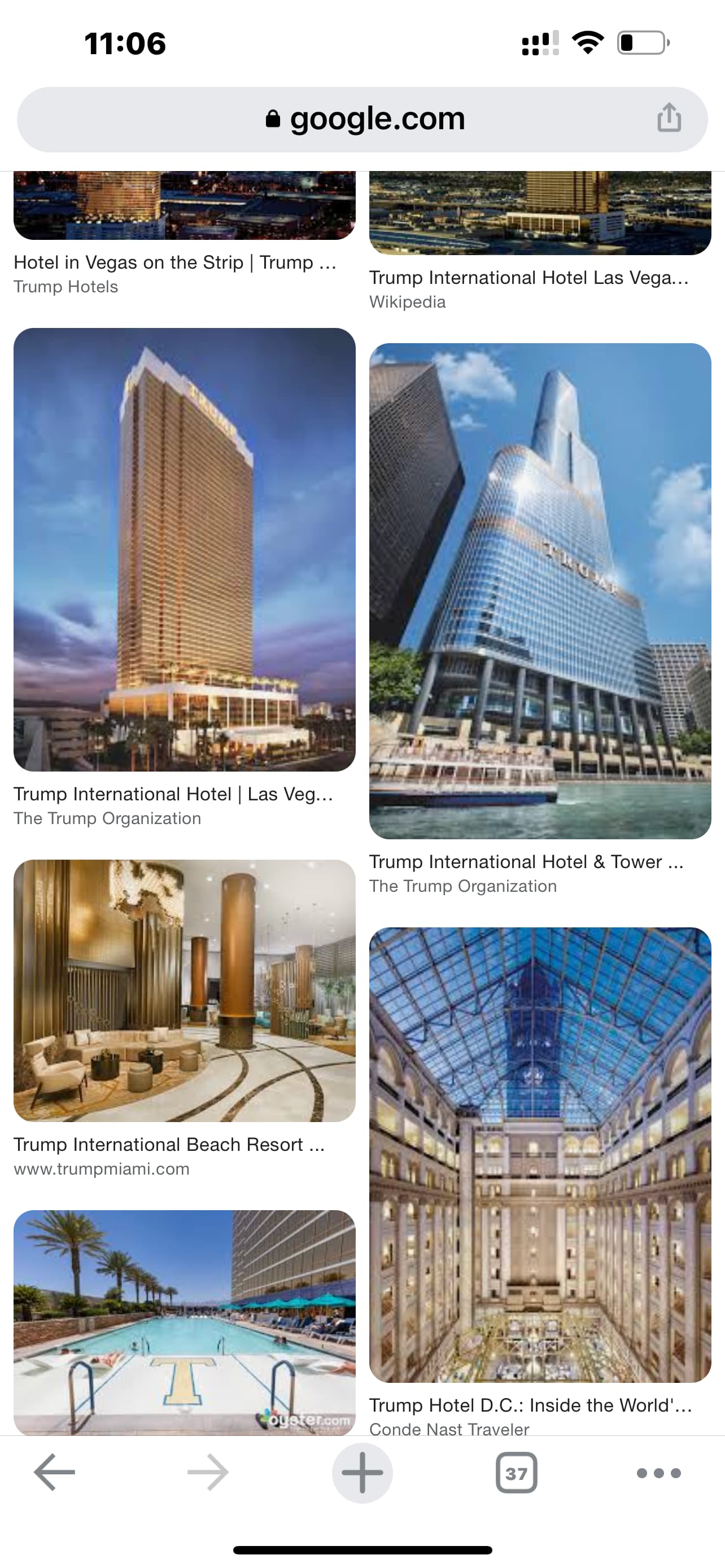Viewport: 725px width, 1568px height.
Task: Share this page via the share icon
Action: 669,117
